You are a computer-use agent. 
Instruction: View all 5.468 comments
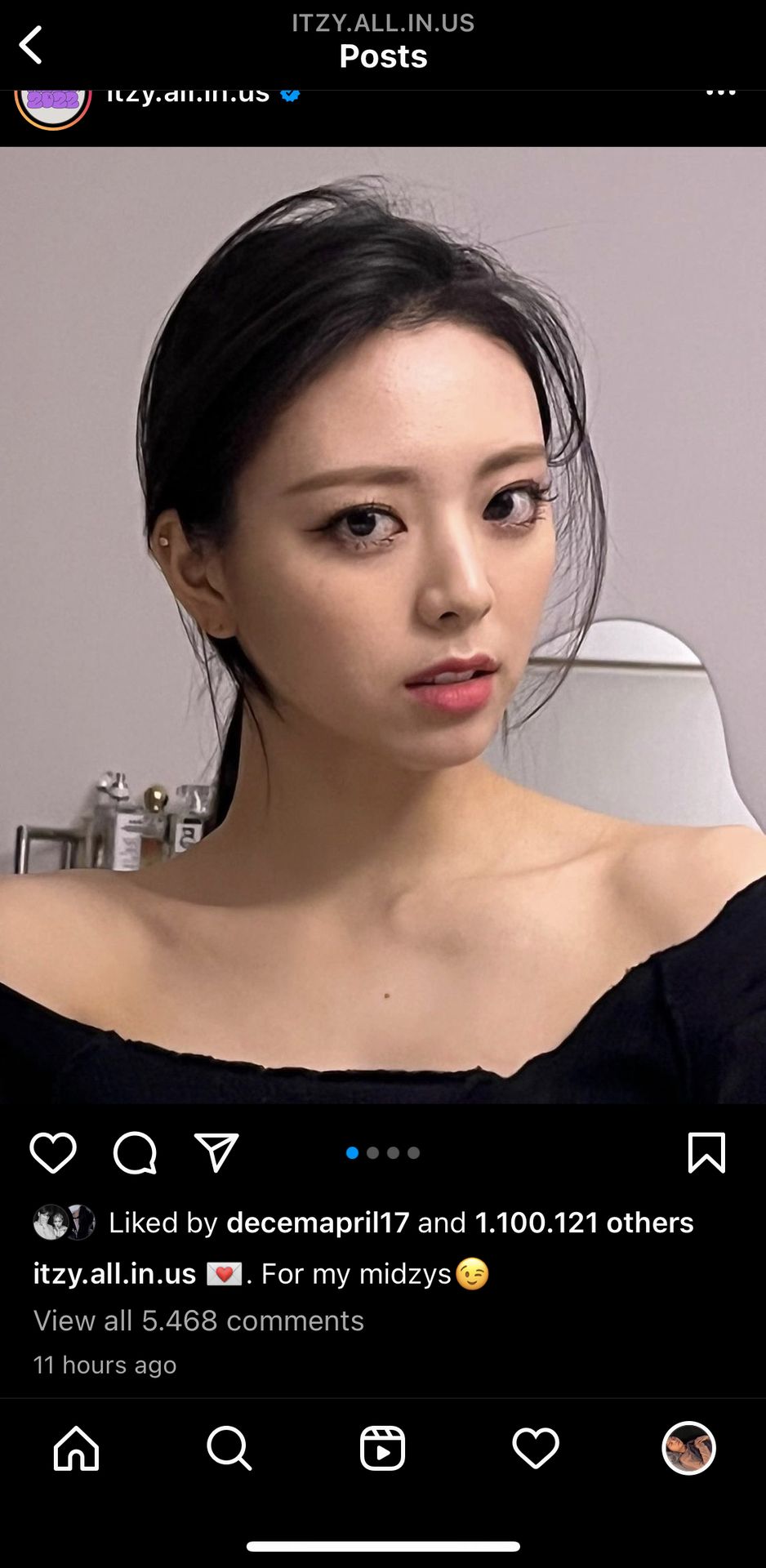pyautogui.click(x=198, y=1321)
